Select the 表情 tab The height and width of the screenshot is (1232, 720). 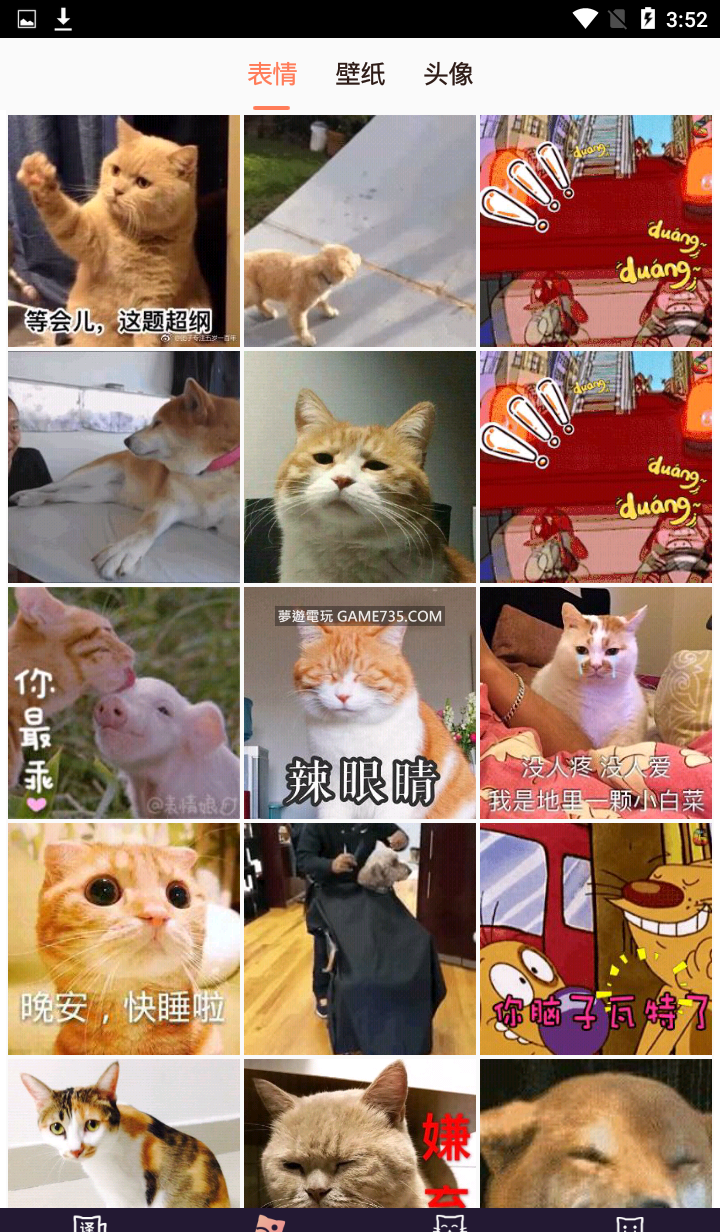point(272,75)
